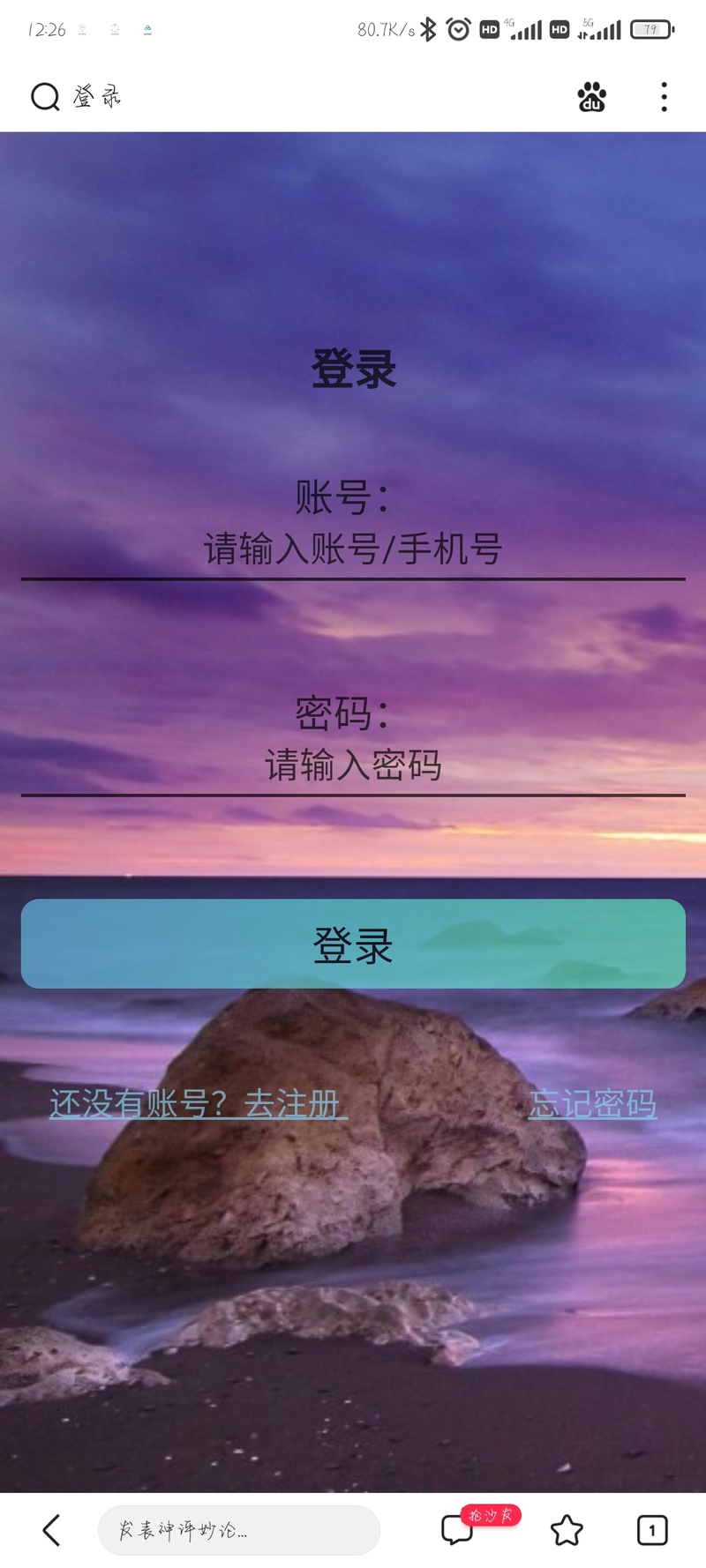Tap the teal 登录 login button

click(353, 944)
